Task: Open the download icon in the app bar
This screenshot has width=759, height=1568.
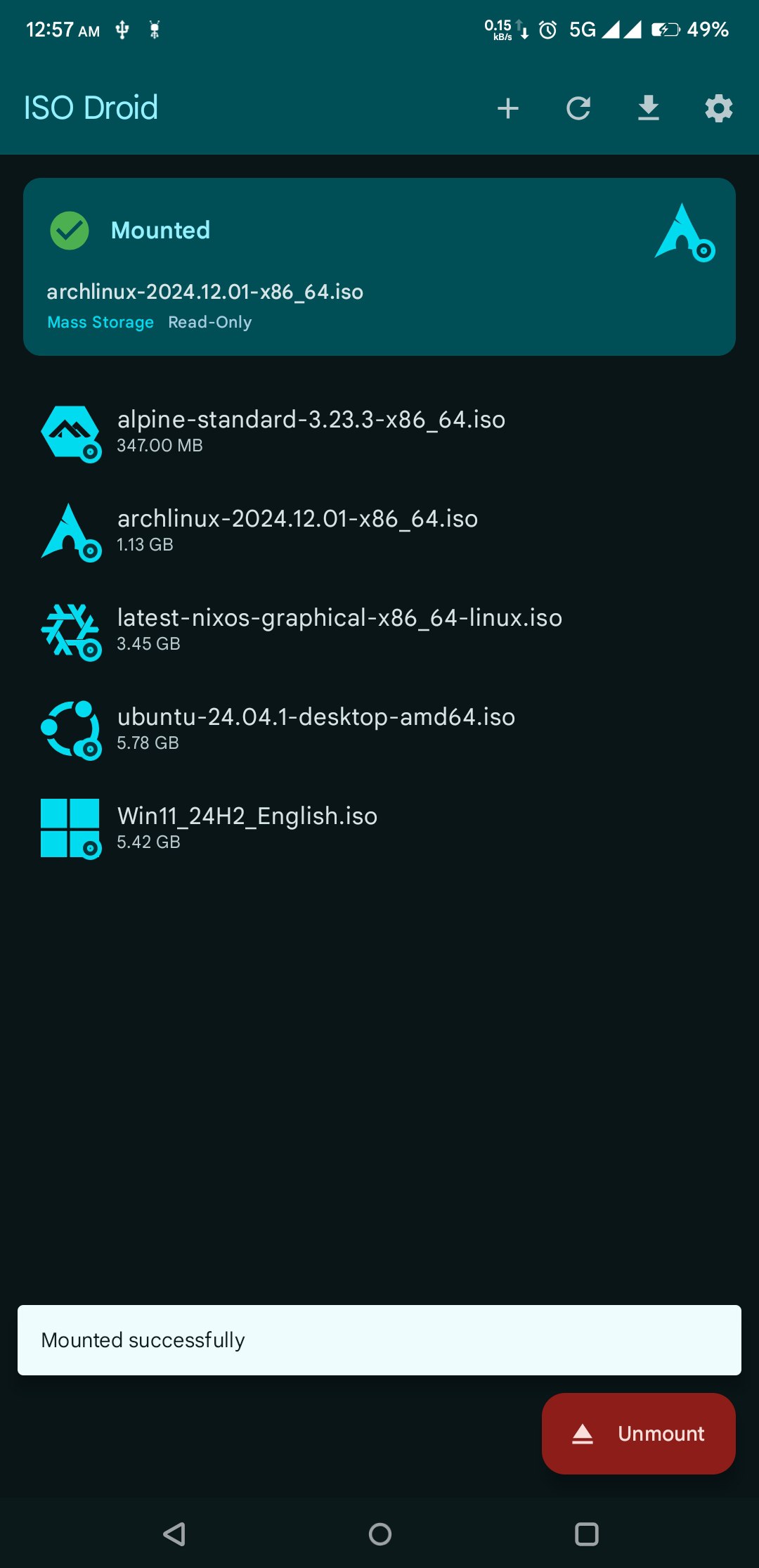Action: (648, 108)
